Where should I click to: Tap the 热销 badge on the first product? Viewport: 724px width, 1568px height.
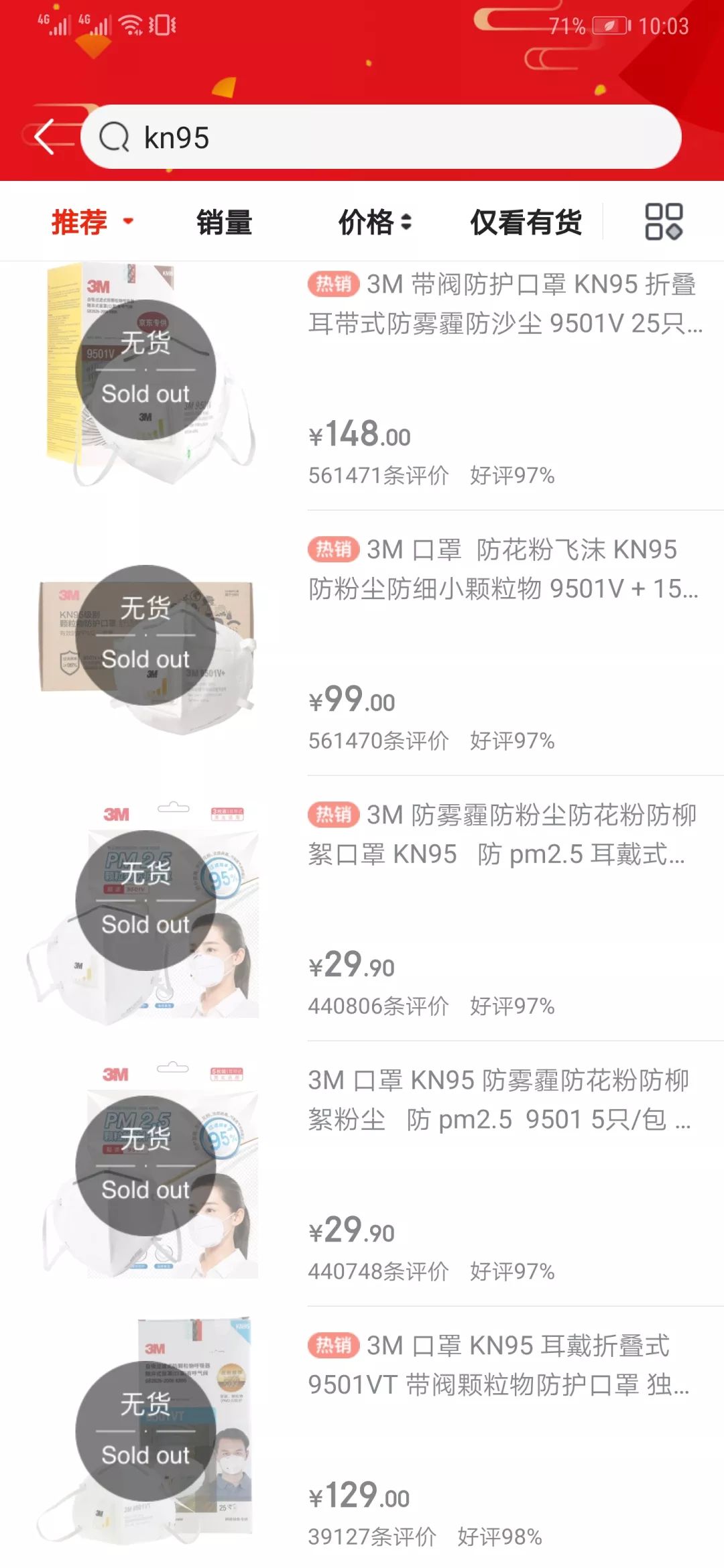334,285
